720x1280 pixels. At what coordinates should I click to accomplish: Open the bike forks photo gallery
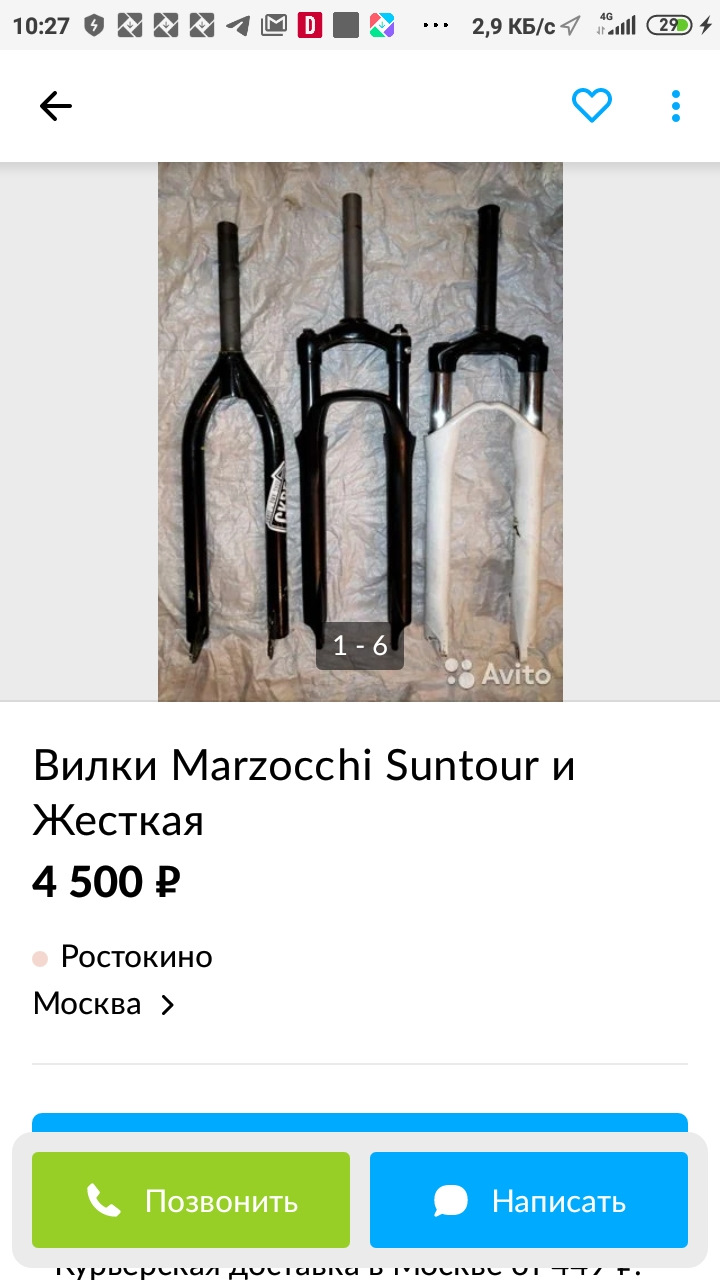pos(360,431)
